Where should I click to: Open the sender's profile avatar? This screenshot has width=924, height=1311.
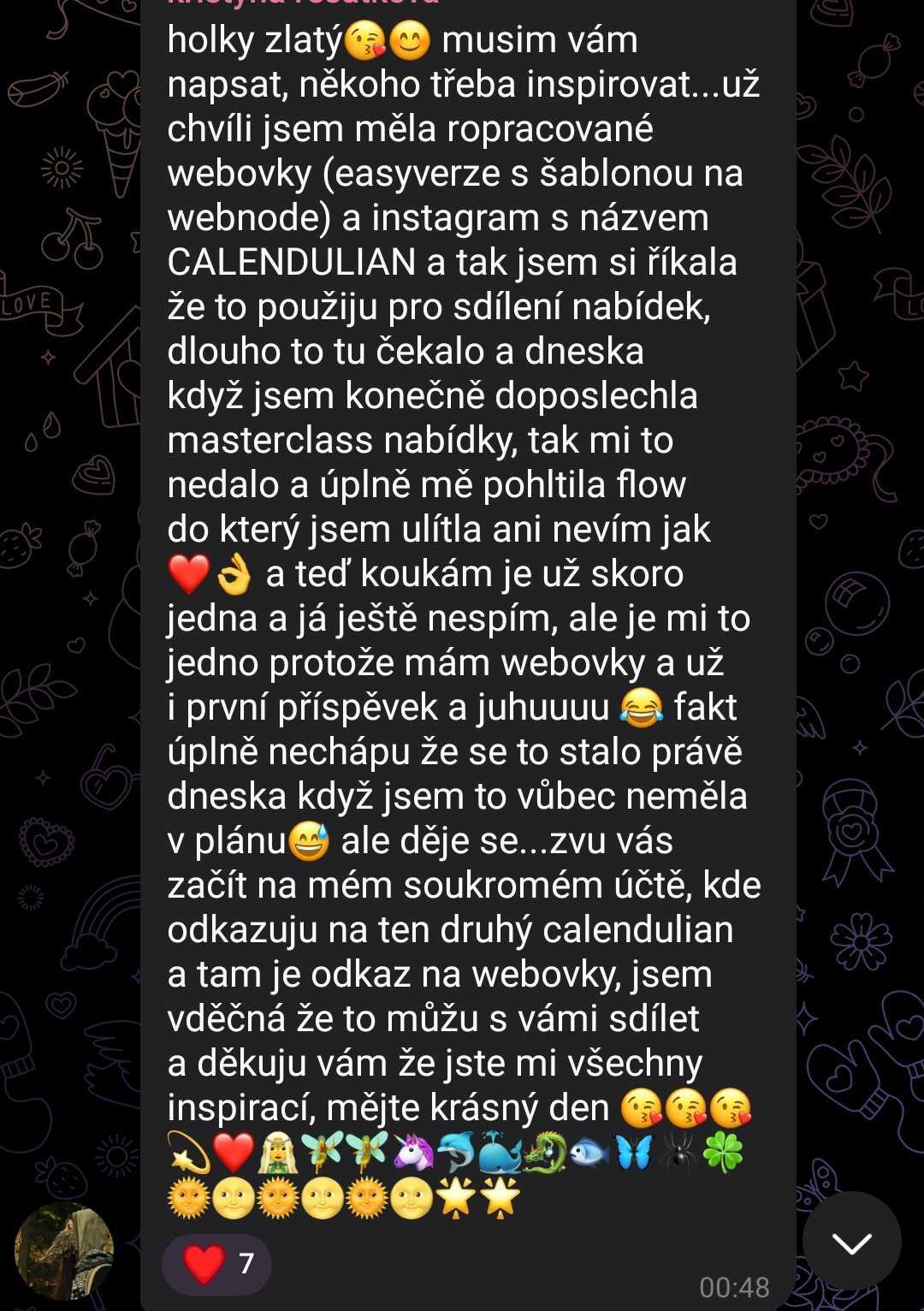[x=64, y=1251]
